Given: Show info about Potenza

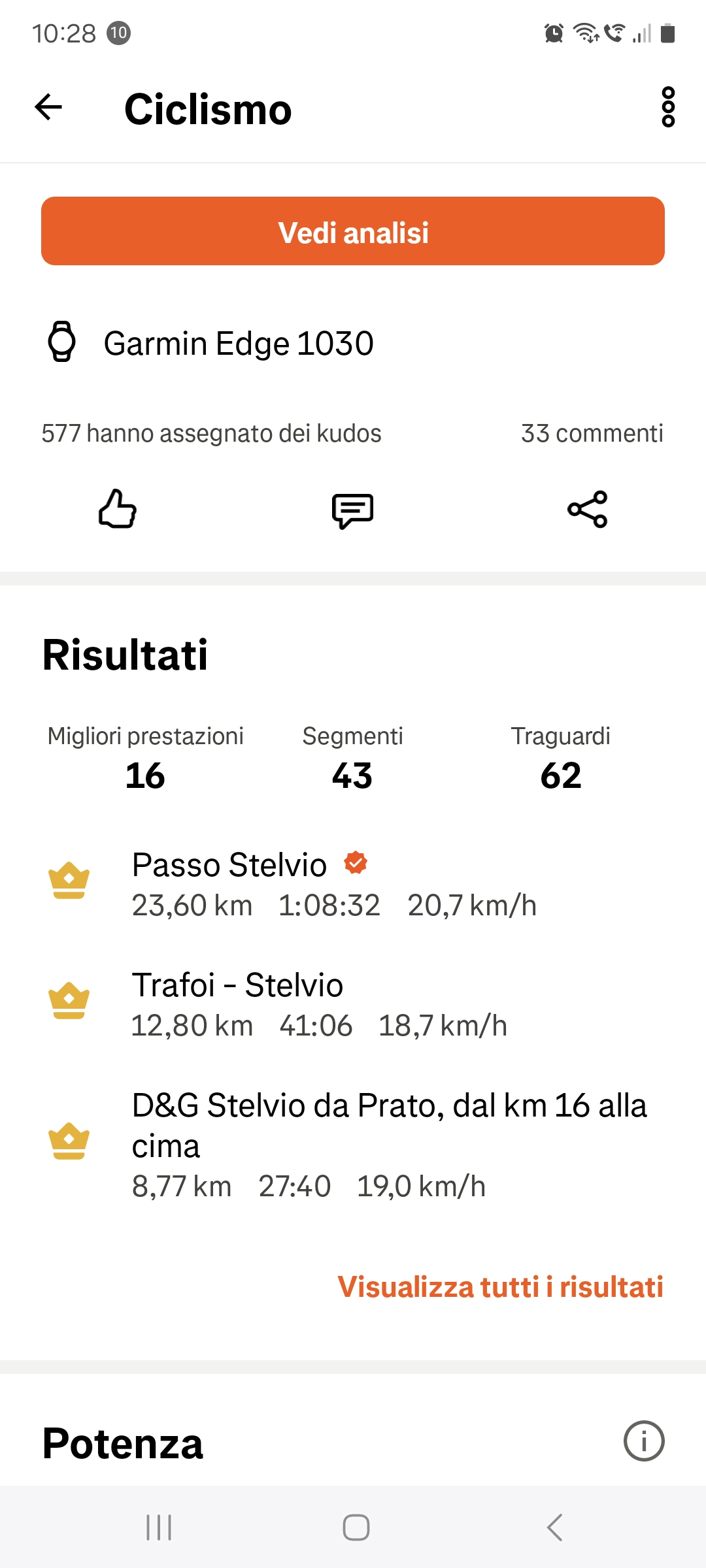Looking at the screenshot, I should tap(644, 1441).
